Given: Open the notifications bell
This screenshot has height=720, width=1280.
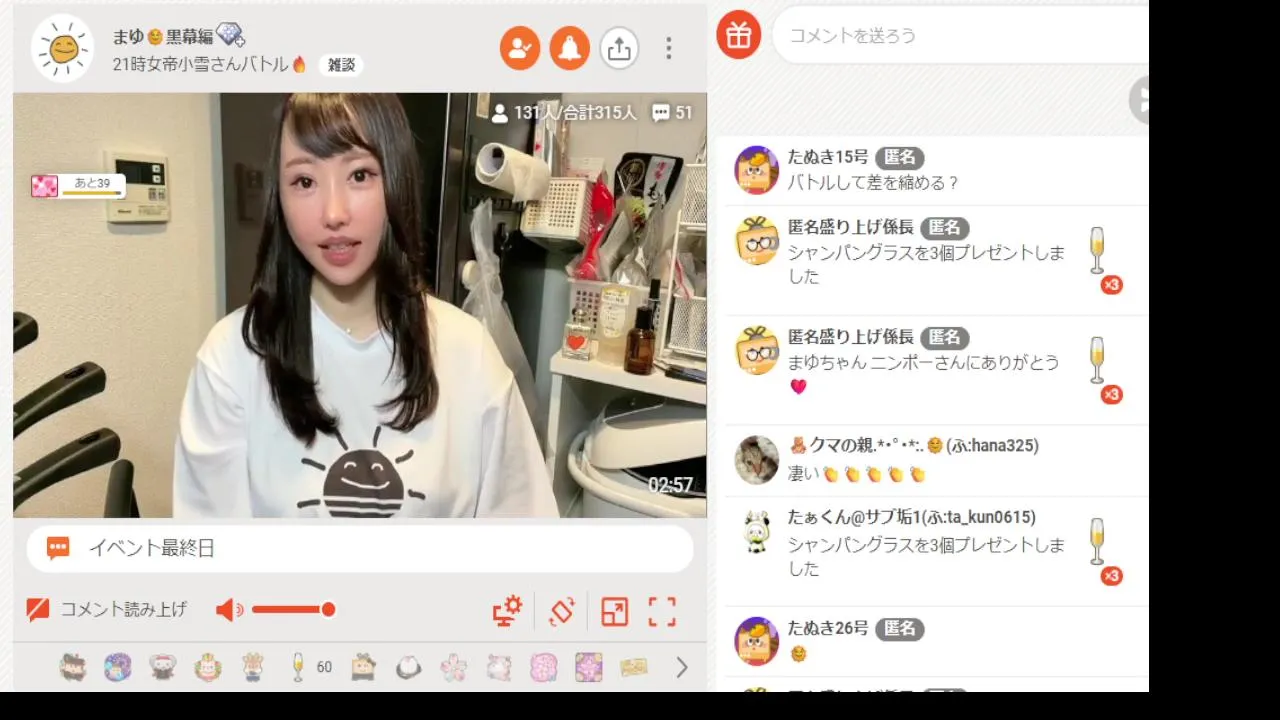Looking at the screenshot, I should click(x=569, y=48).
